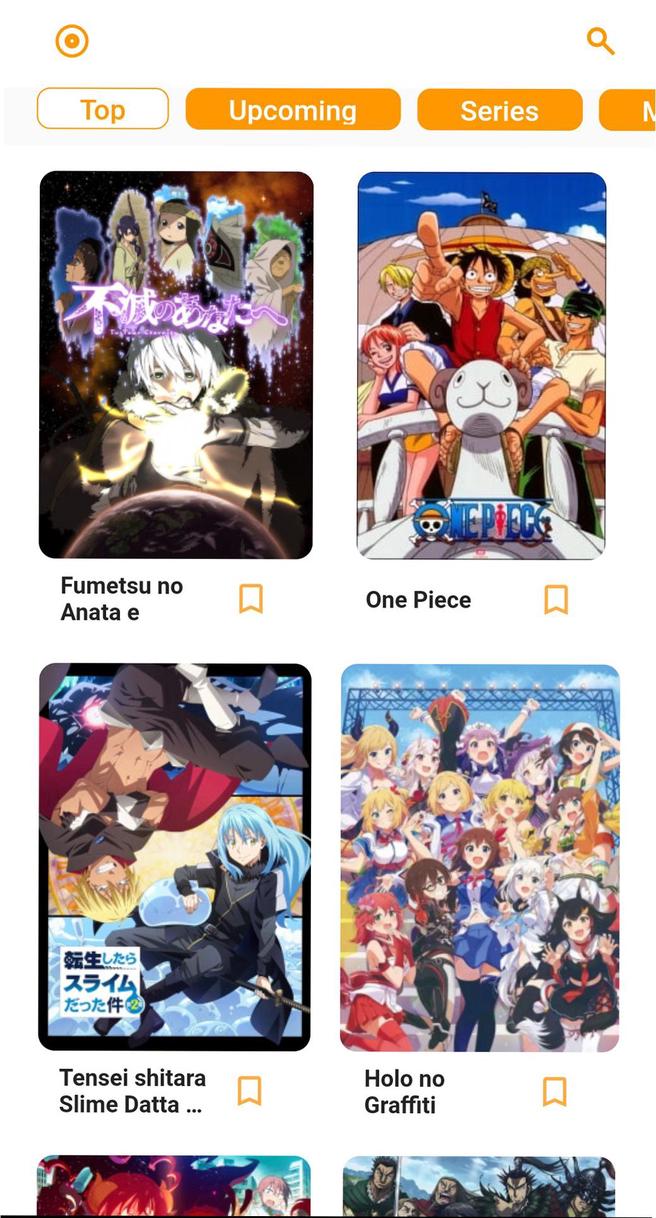Image resolution: width=656 pixels, height=1218 pixels.
Task: Open the Holo no Graffiti poster
Action: 480,857
